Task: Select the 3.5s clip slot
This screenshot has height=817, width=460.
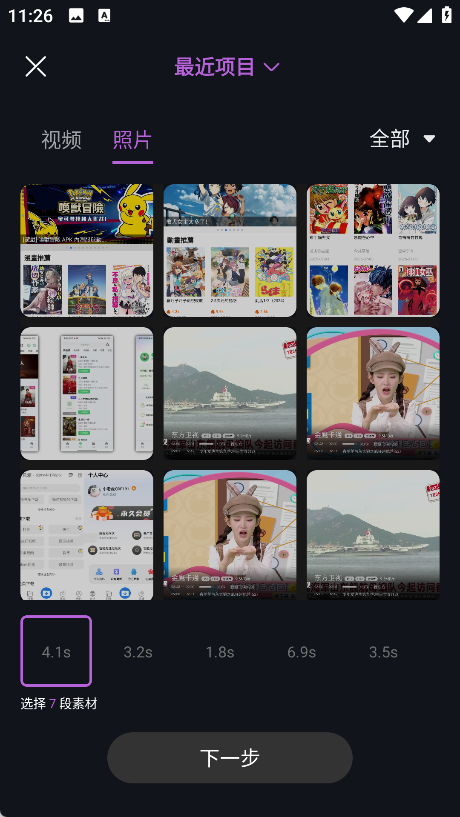Action: click(383, 652)
